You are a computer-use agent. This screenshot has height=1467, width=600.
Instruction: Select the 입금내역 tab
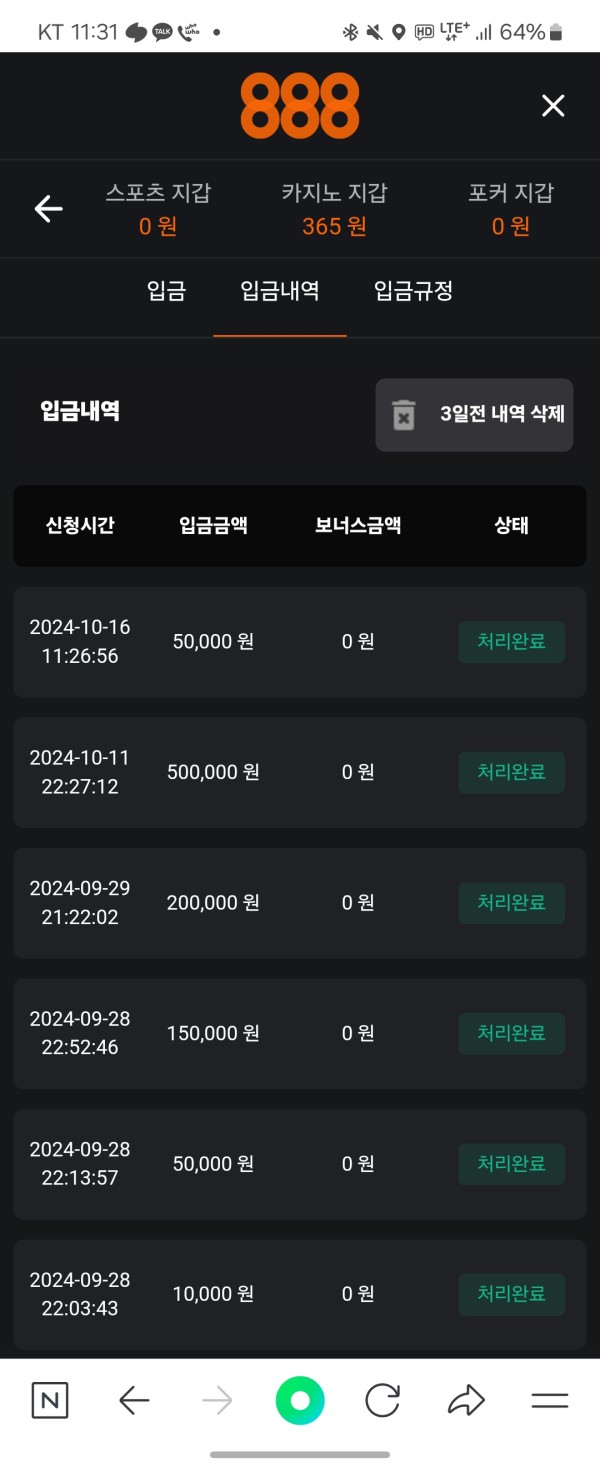[x=280, y=291]
